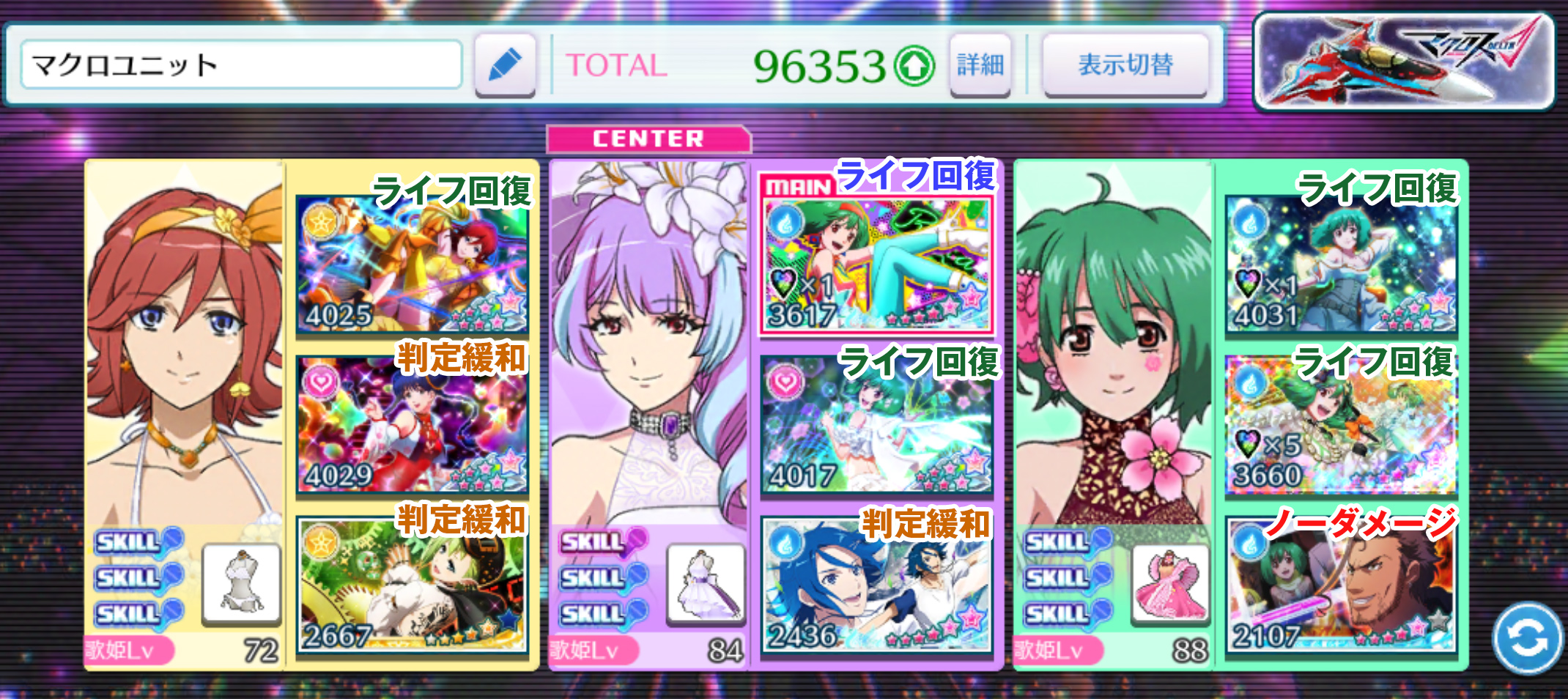
Task: Select the purple-haired center diva, level 84
Action: pyautogui.click(x=648, y=344)
